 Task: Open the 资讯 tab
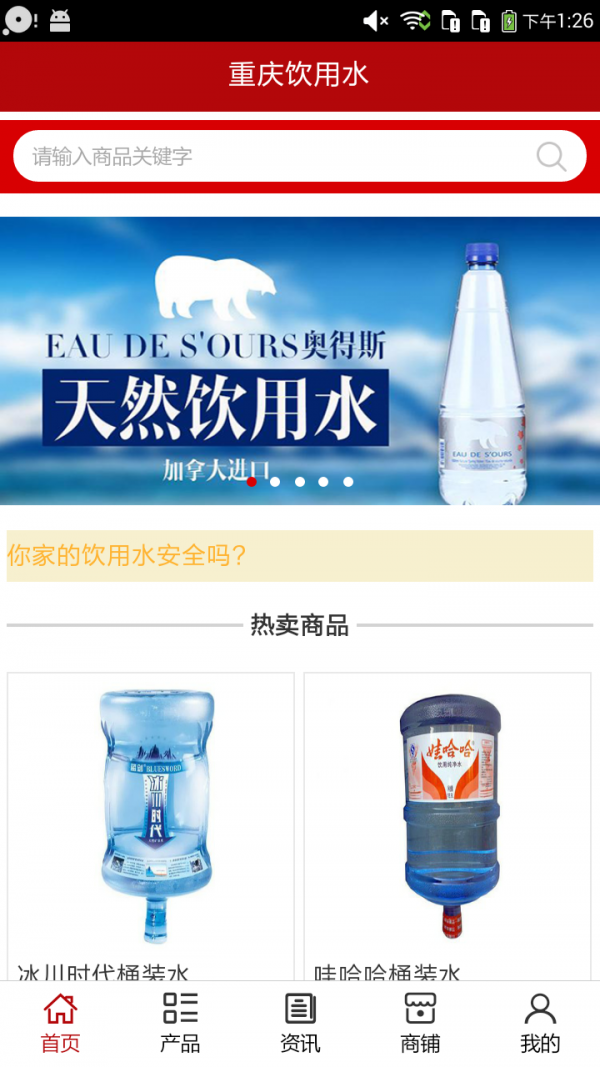[300, 1023]
